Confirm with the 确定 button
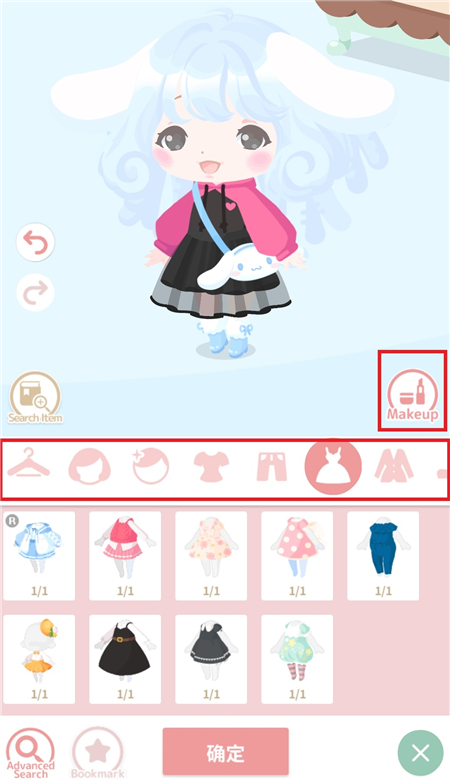450x780 pixels. click(226, 754)
